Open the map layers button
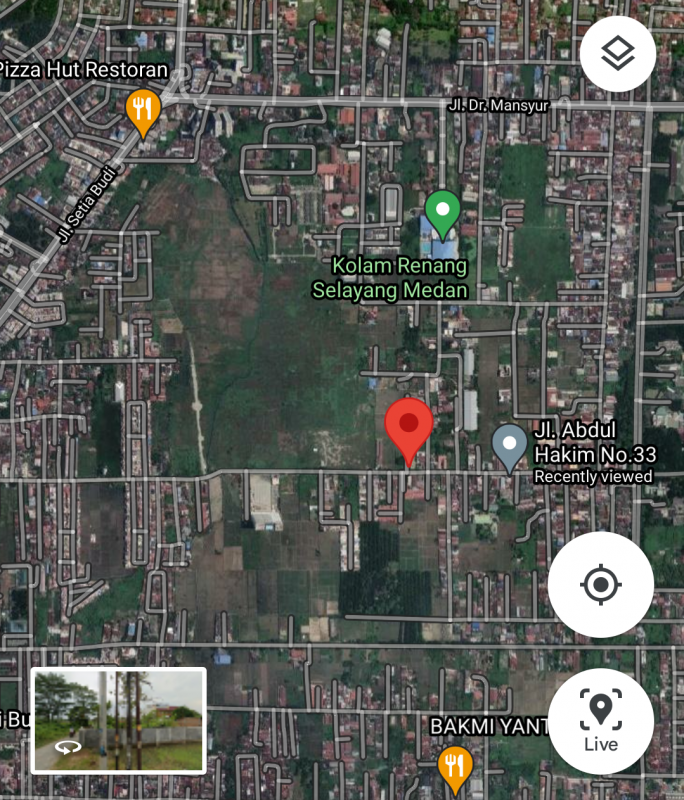This screenshot has height=800, width=684. [618, 54]
